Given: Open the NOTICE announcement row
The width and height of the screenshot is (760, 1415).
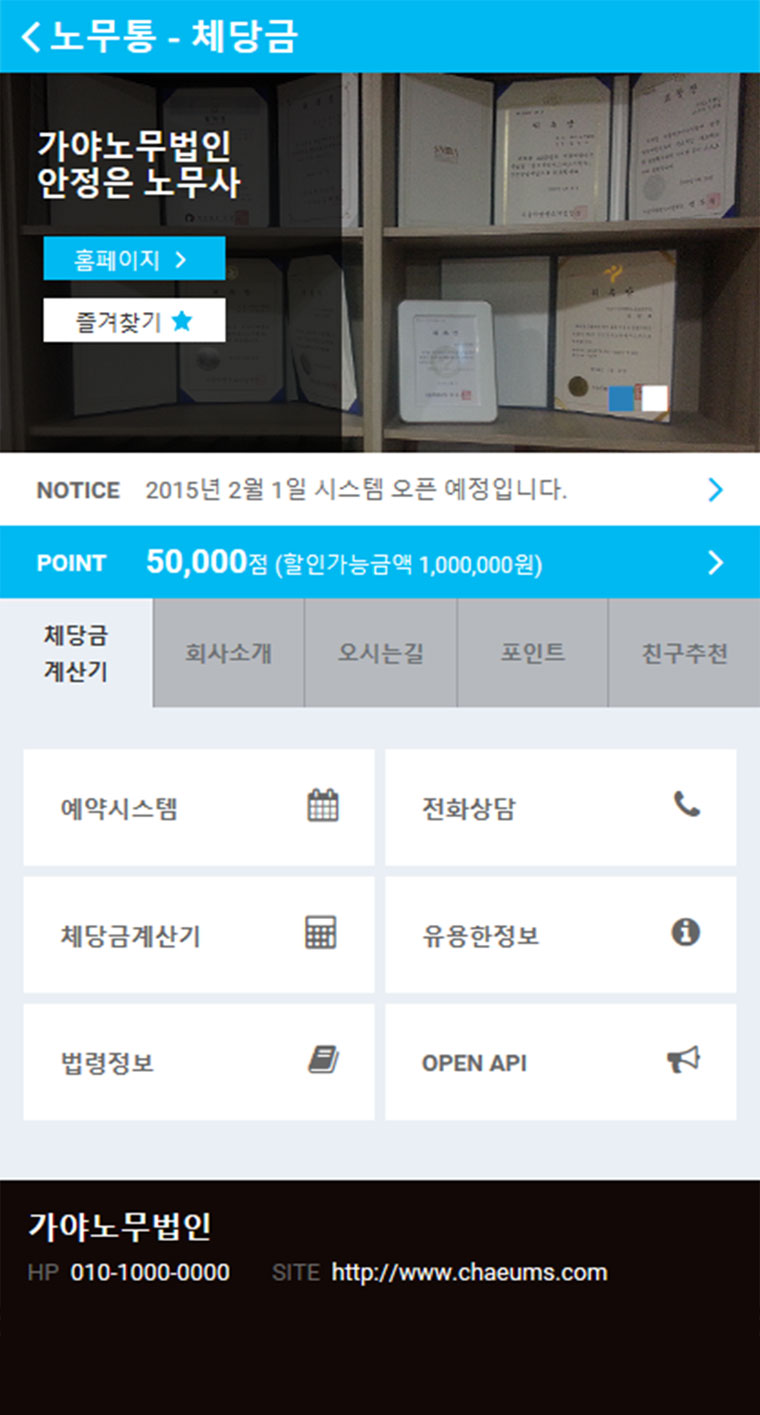Looking at the screenshot, I should (x=380, y=490).
